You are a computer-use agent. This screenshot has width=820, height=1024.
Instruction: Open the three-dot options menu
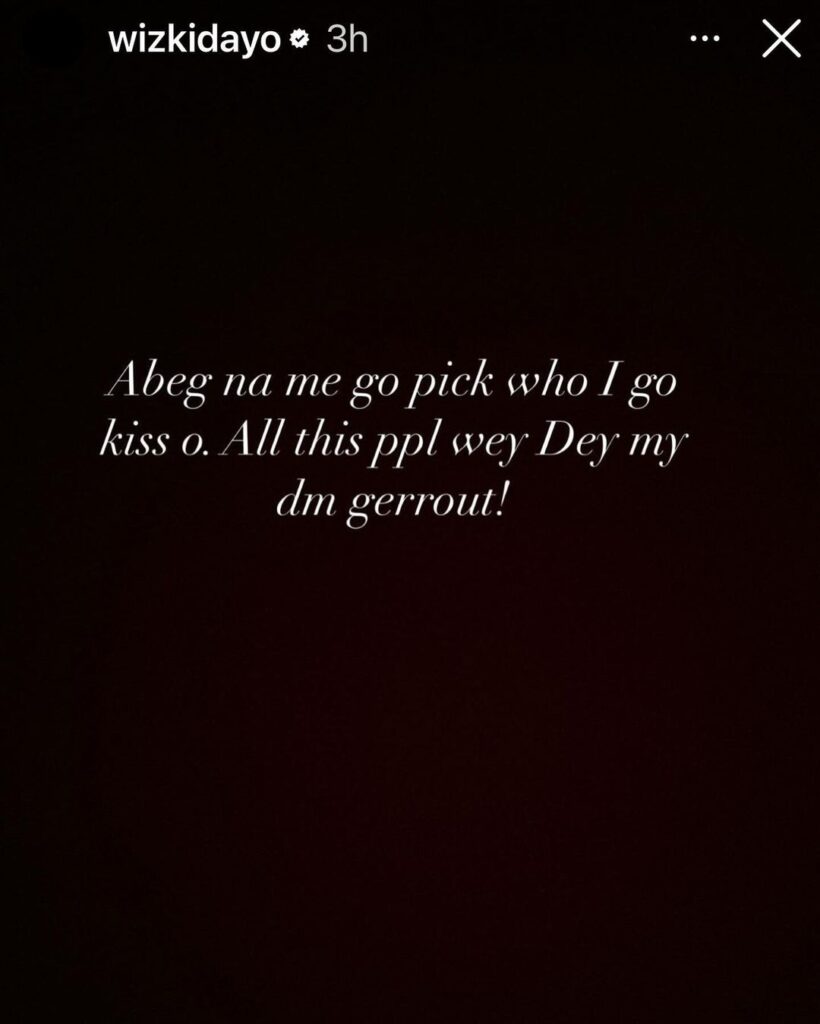tap(707, 40)
